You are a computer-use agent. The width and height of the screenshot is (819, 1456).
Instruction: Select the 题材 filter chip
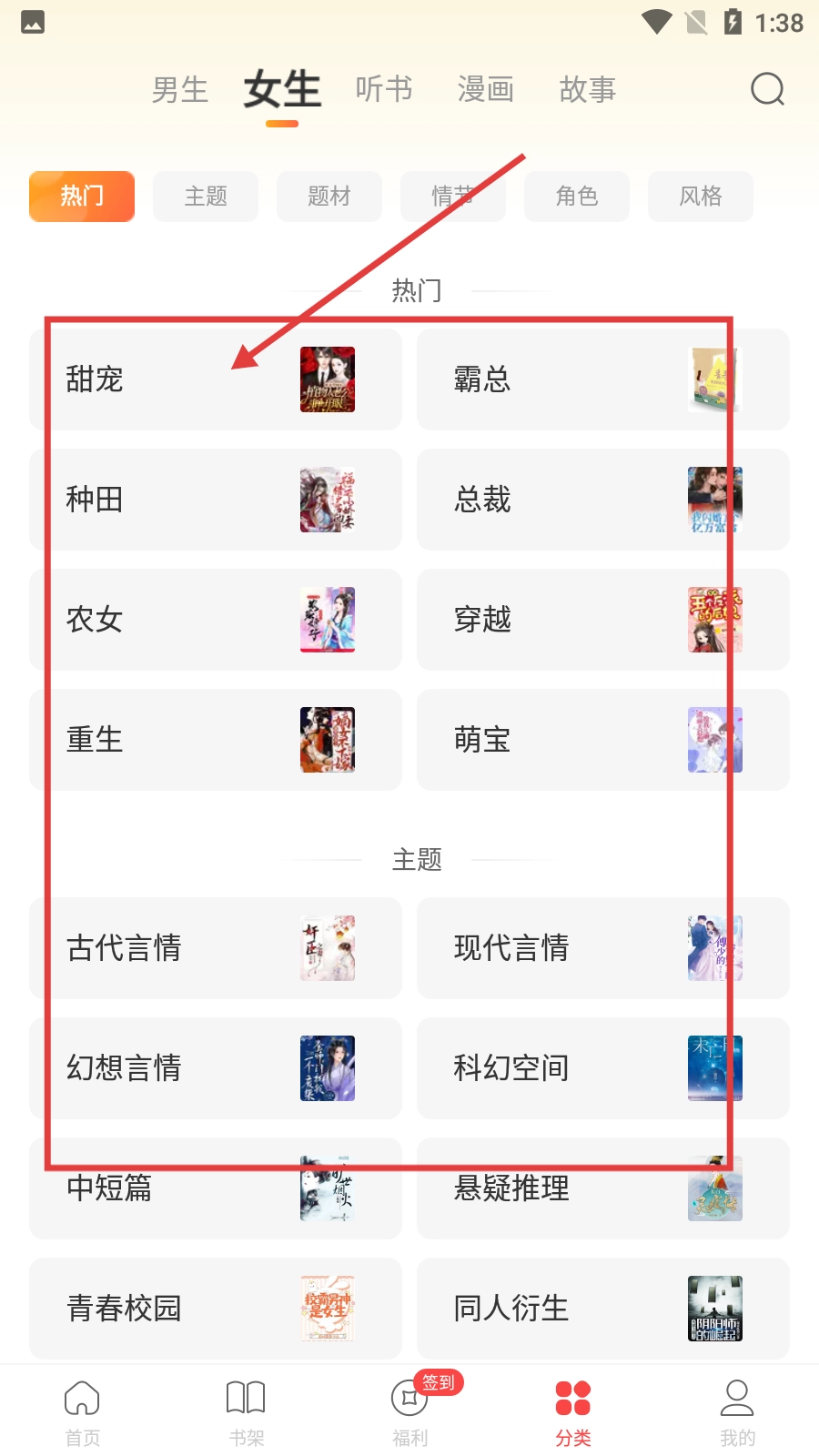[x=329, y=196]
